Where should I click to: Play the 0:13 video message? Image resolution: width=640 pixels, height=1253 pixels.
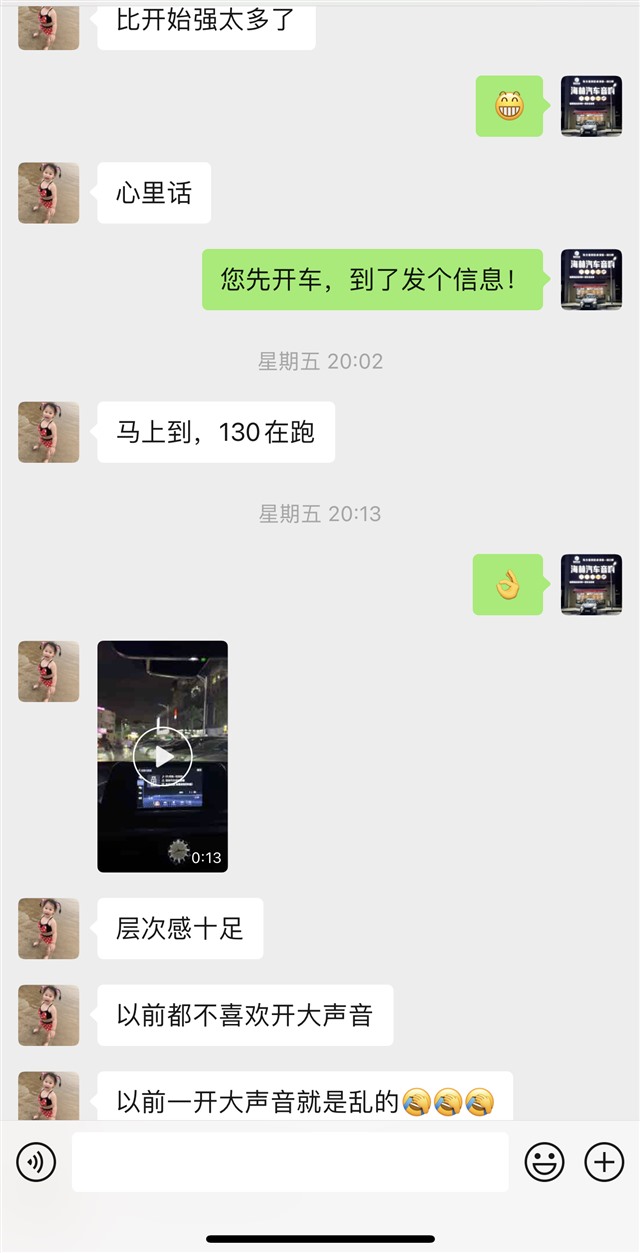[162, 756]
